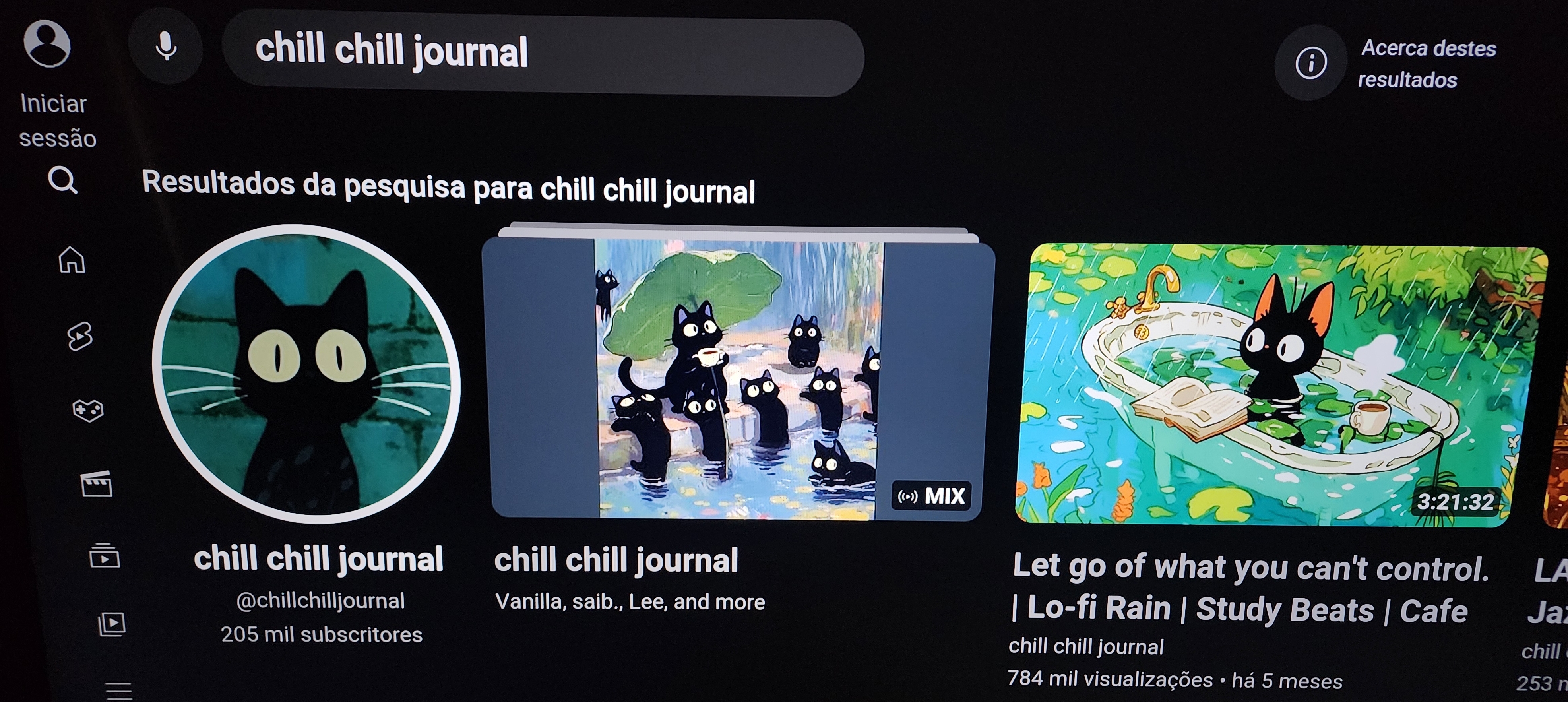Edit the search box text chill chill journal
The image size is (1568, 702).
click(x=542, y=54)
